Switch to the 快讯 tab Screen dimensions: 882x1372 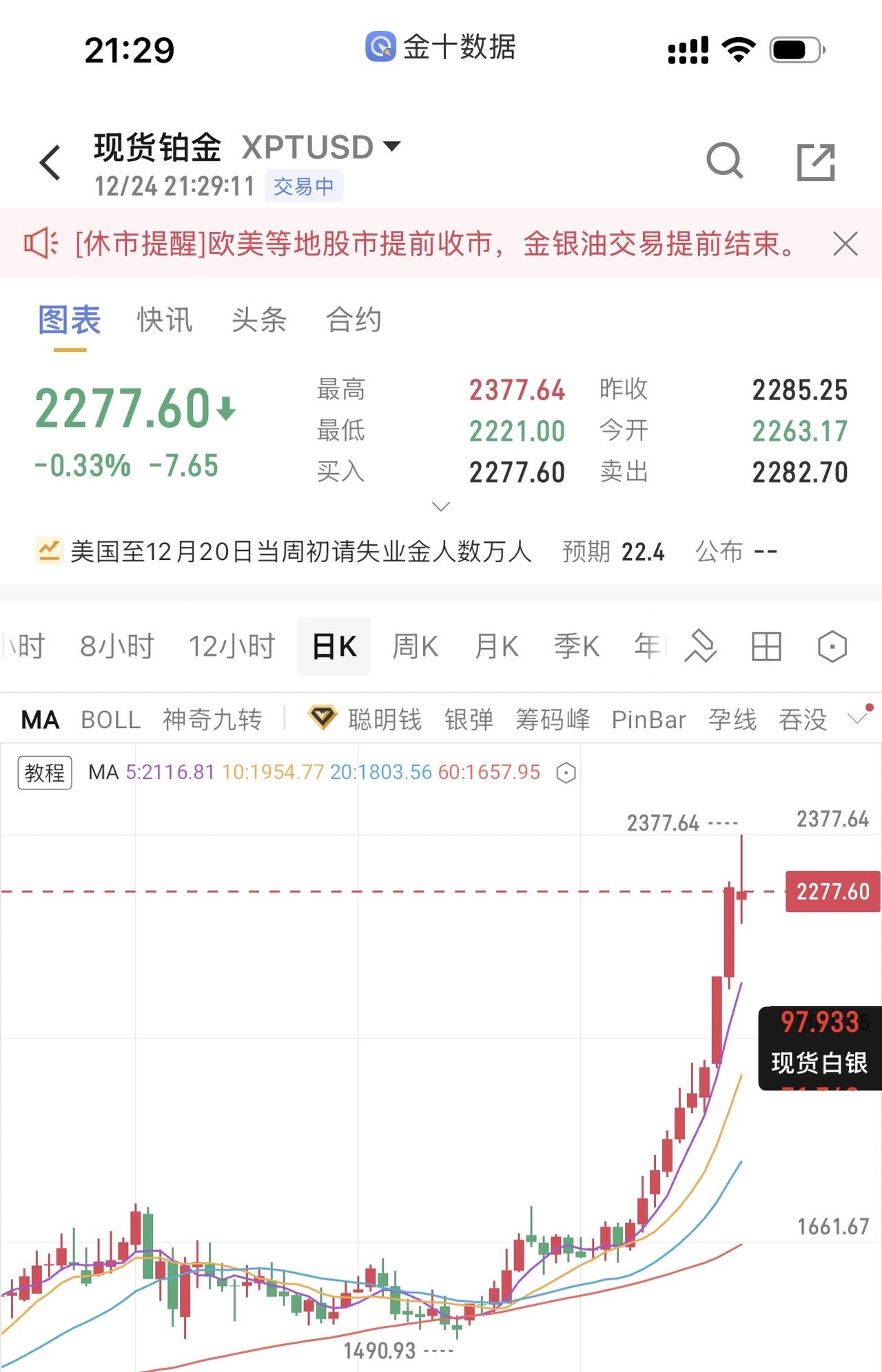coord(163,320)
